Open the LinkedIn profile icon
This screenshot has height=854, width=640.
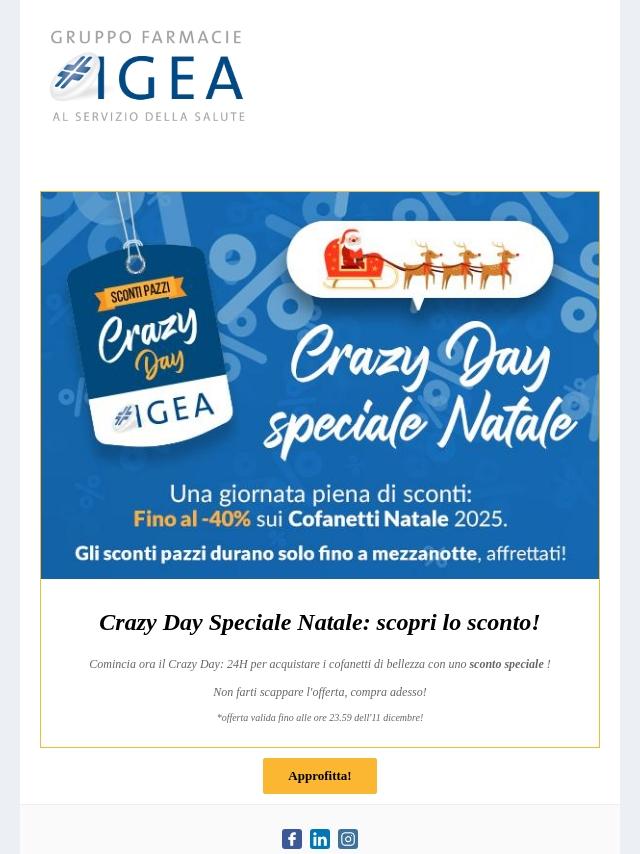click(320, 839)
